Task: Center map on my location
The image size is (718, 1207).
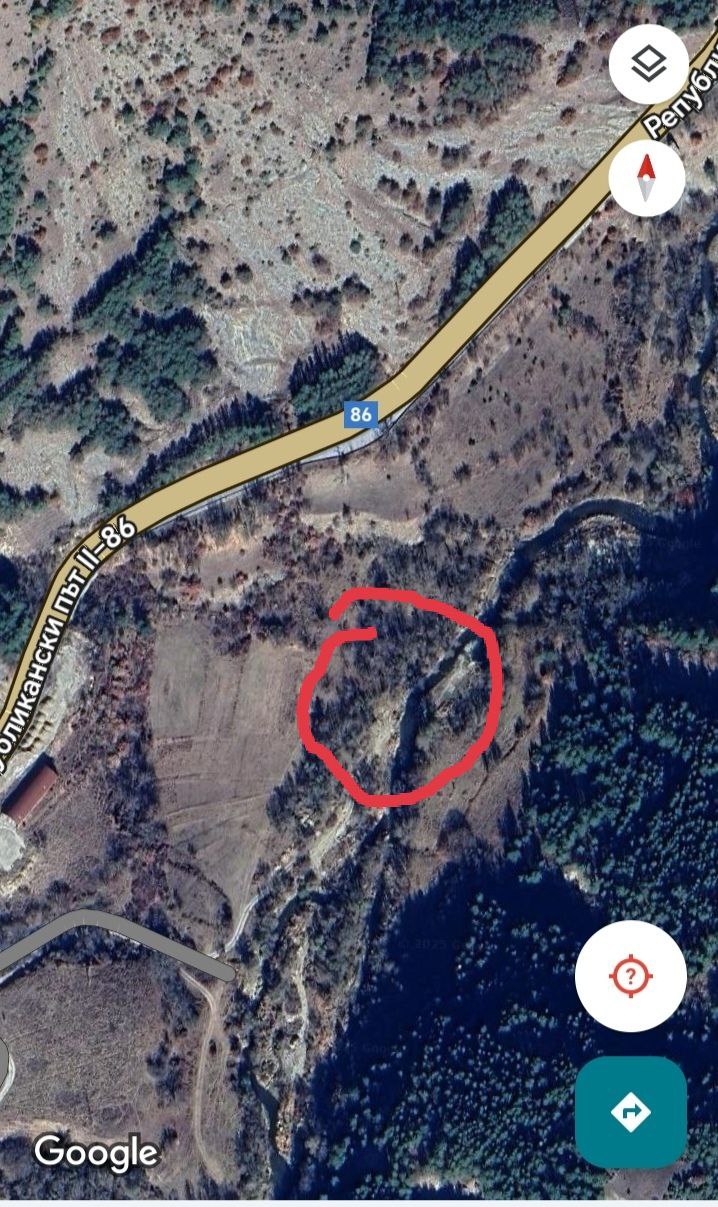Action: (630, 975)
